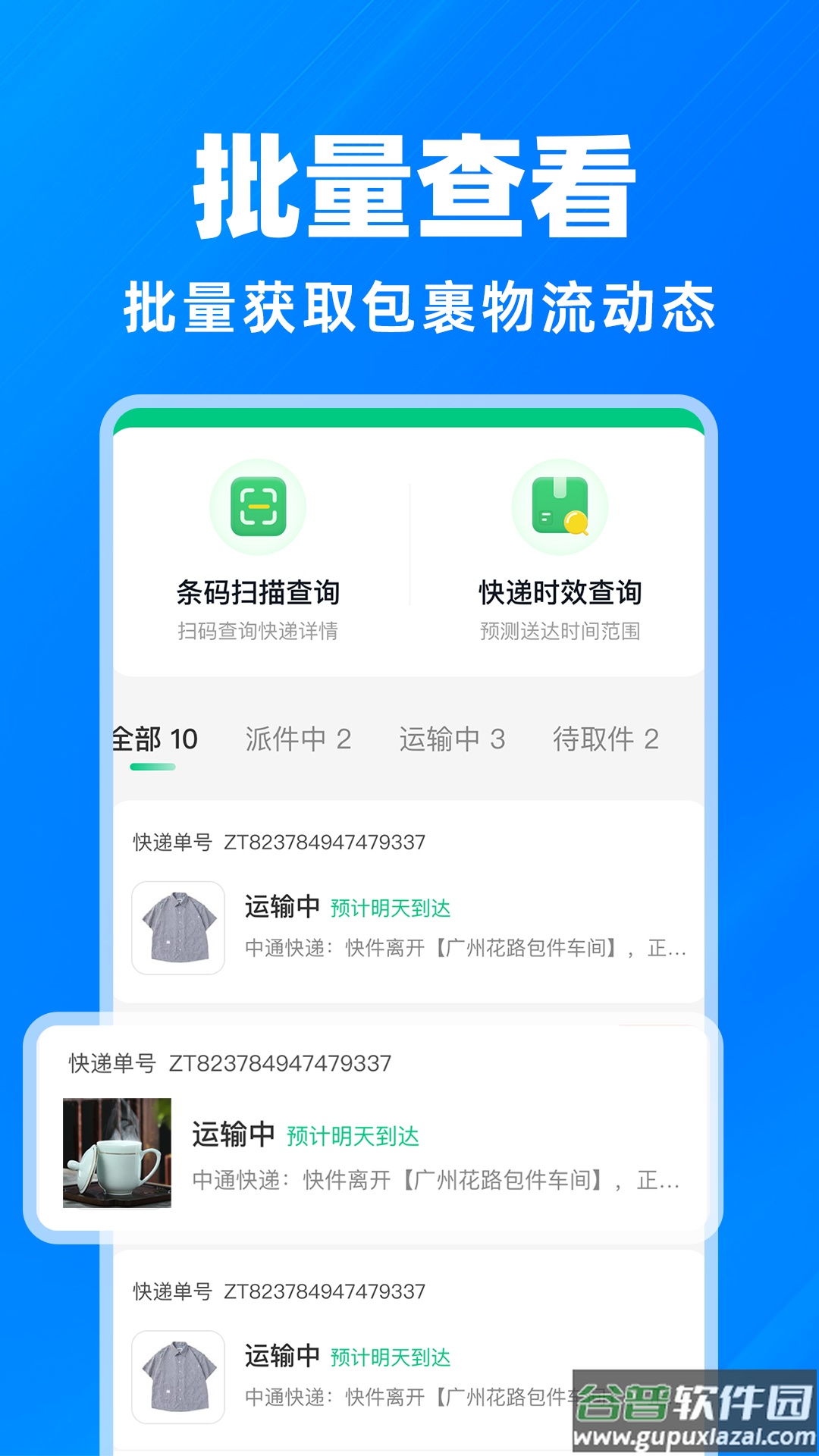Screen dimensions: 819x1456
Task: Click the magnifier on the parcel icon
Action: tap(576, 523)
